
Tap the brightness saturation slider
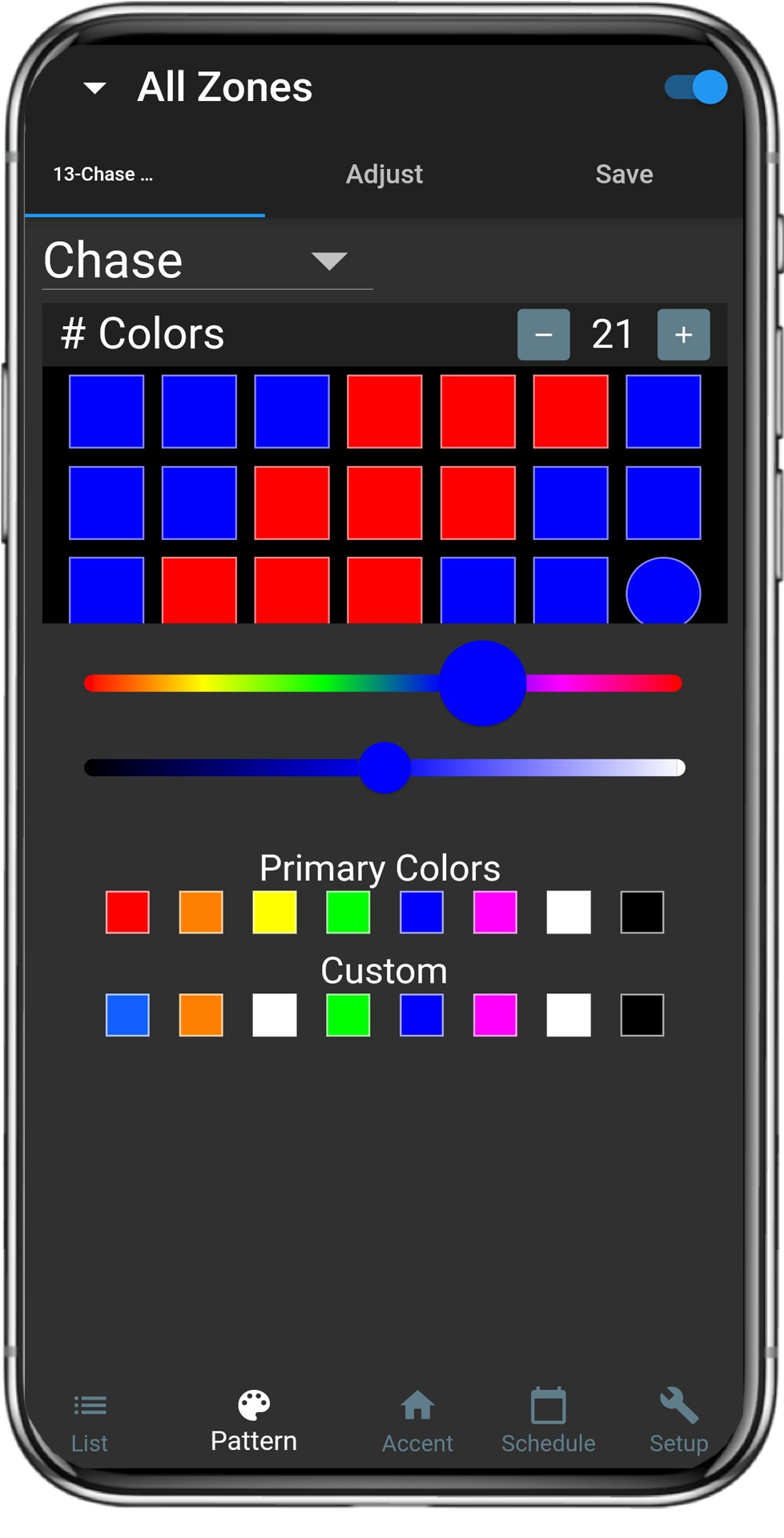click(384, 767)
